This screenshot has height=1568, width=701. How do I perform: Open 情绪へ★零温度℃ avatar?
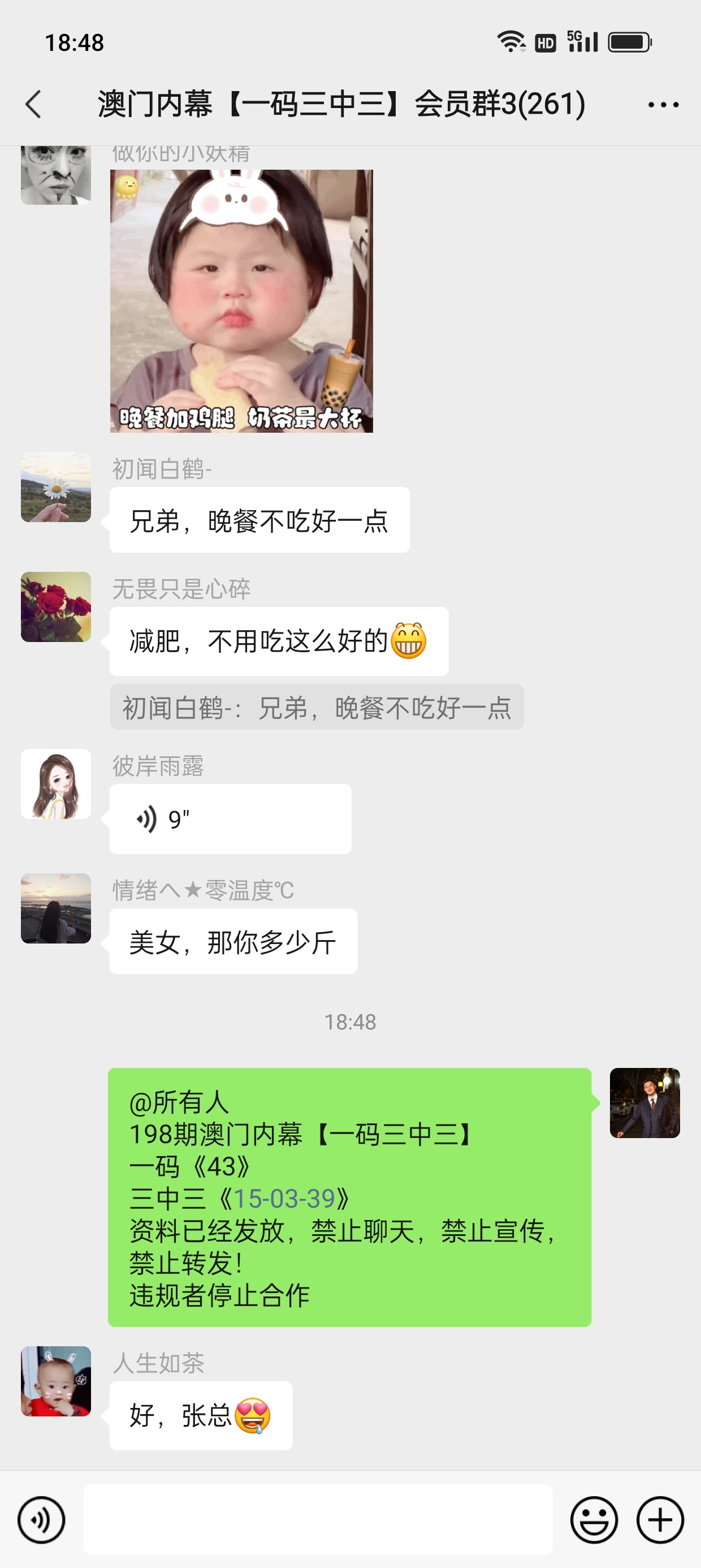56,908
